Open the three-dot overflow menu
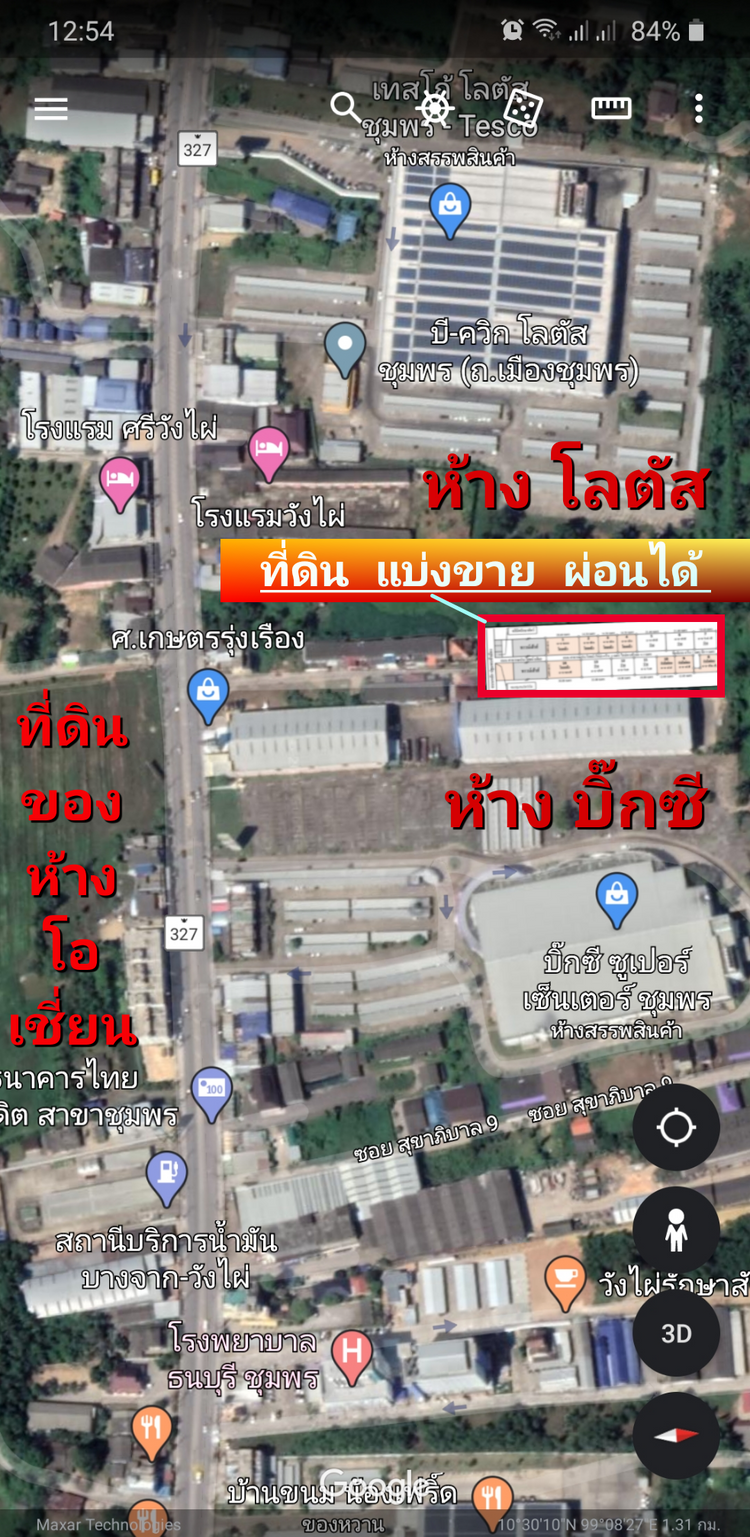 pyautogui.click(x=698, y=108)
